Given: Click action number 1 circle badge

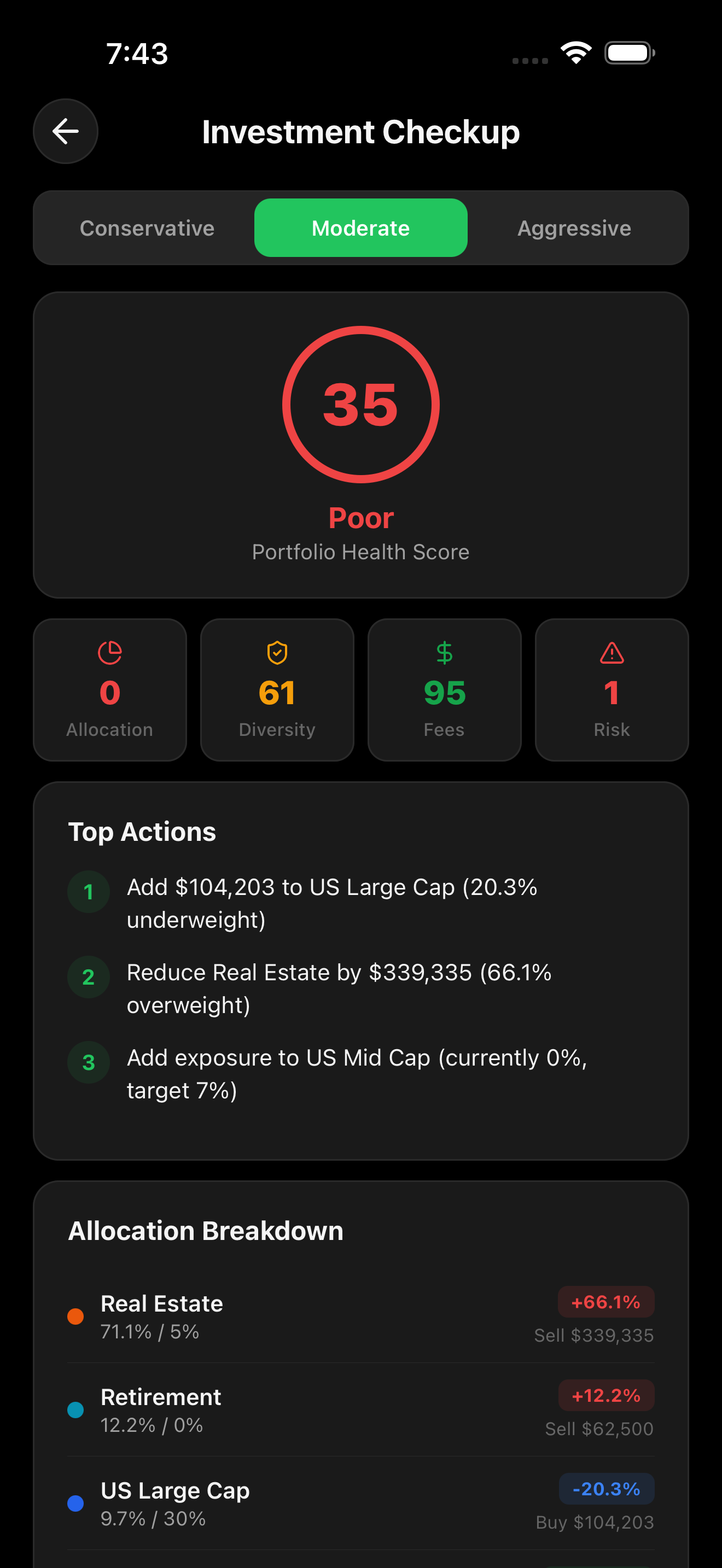Looking at the screenshot, I should [88, 892].
